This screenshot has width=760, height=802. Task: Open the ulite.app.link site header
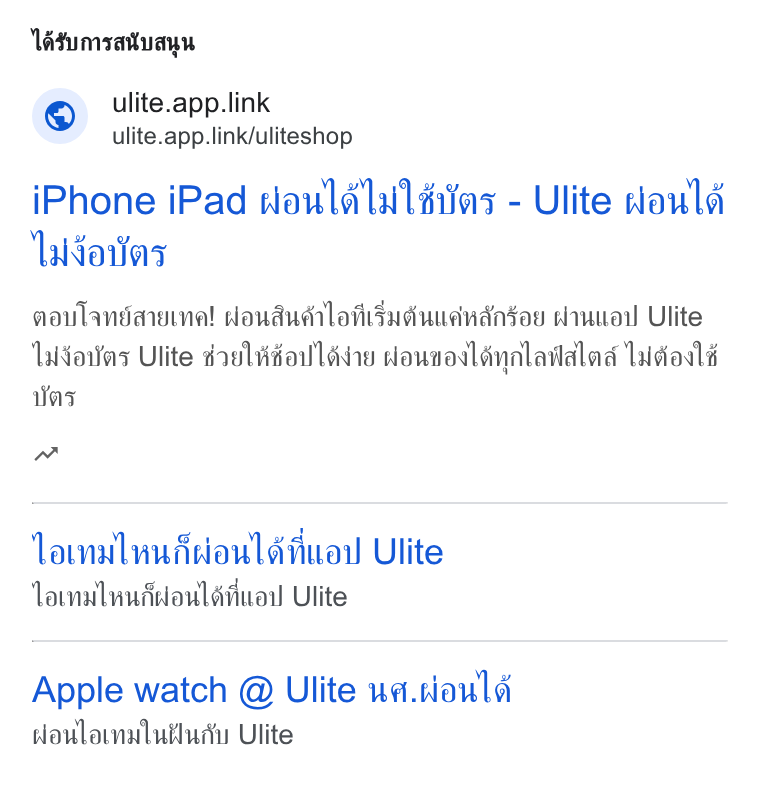[x=192, y=117]
